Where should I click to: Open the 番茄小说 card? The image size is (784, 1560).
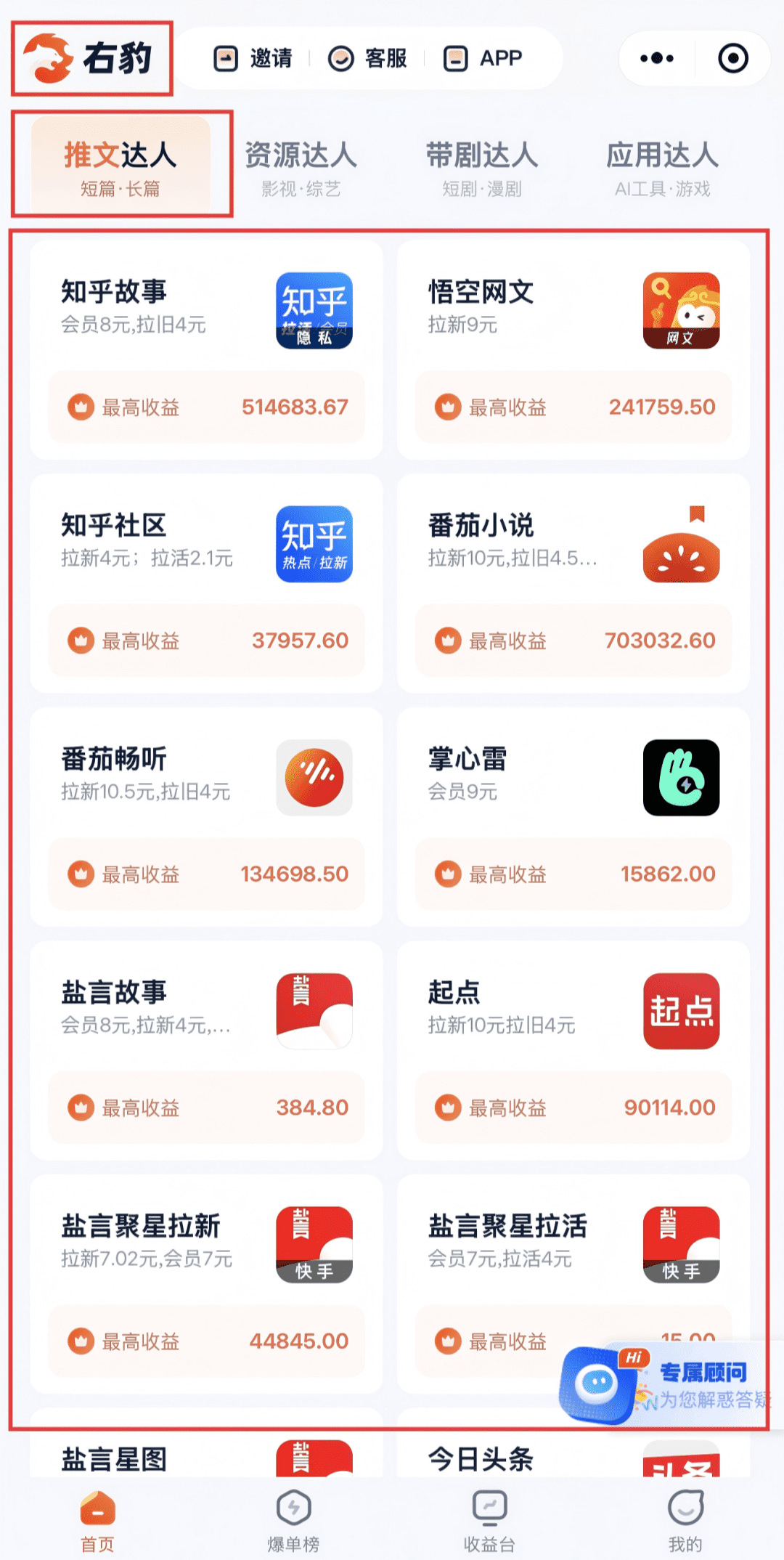click(x=573, y=583)
